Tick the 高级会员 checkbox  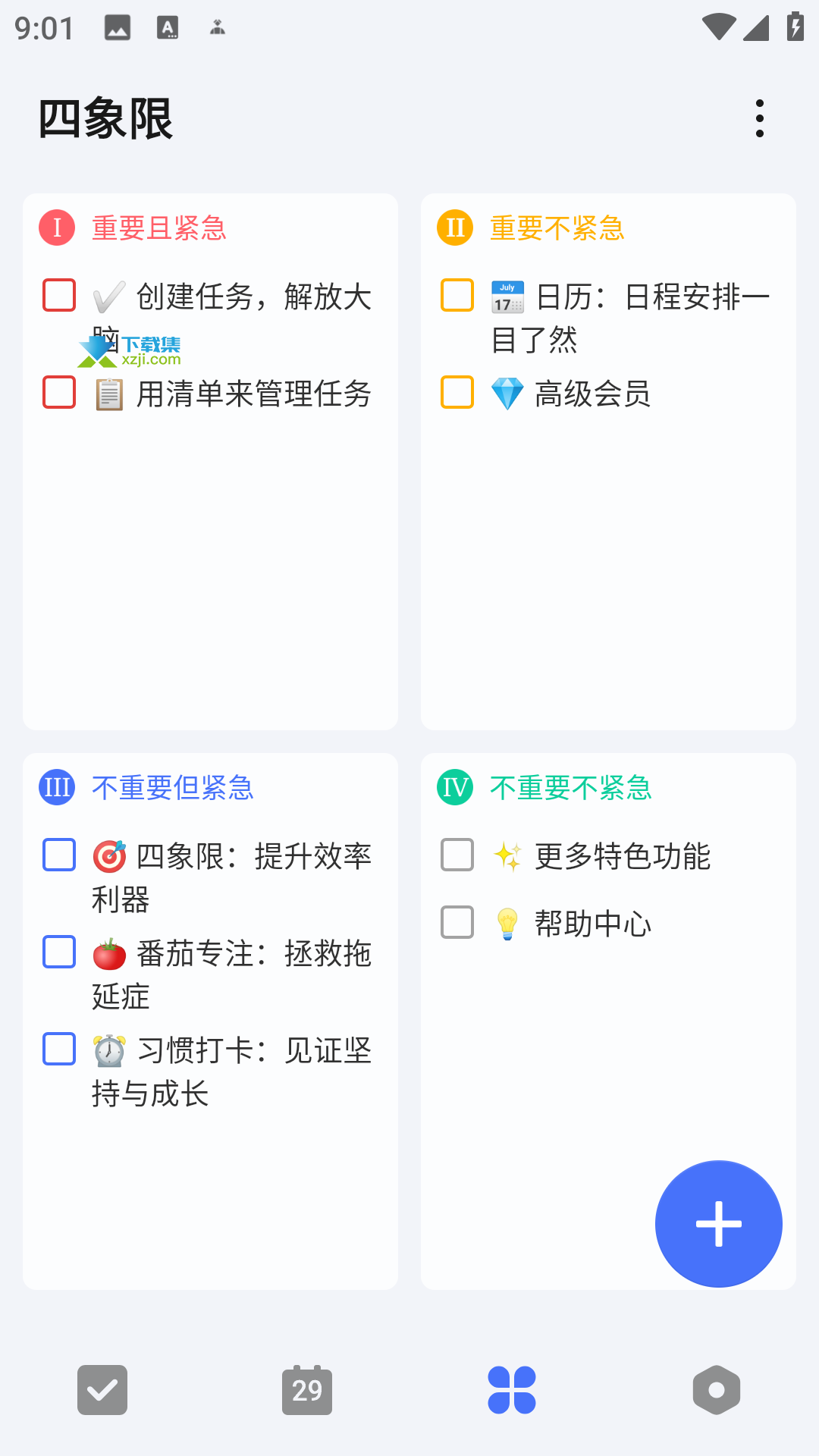[x=457, y=393]
